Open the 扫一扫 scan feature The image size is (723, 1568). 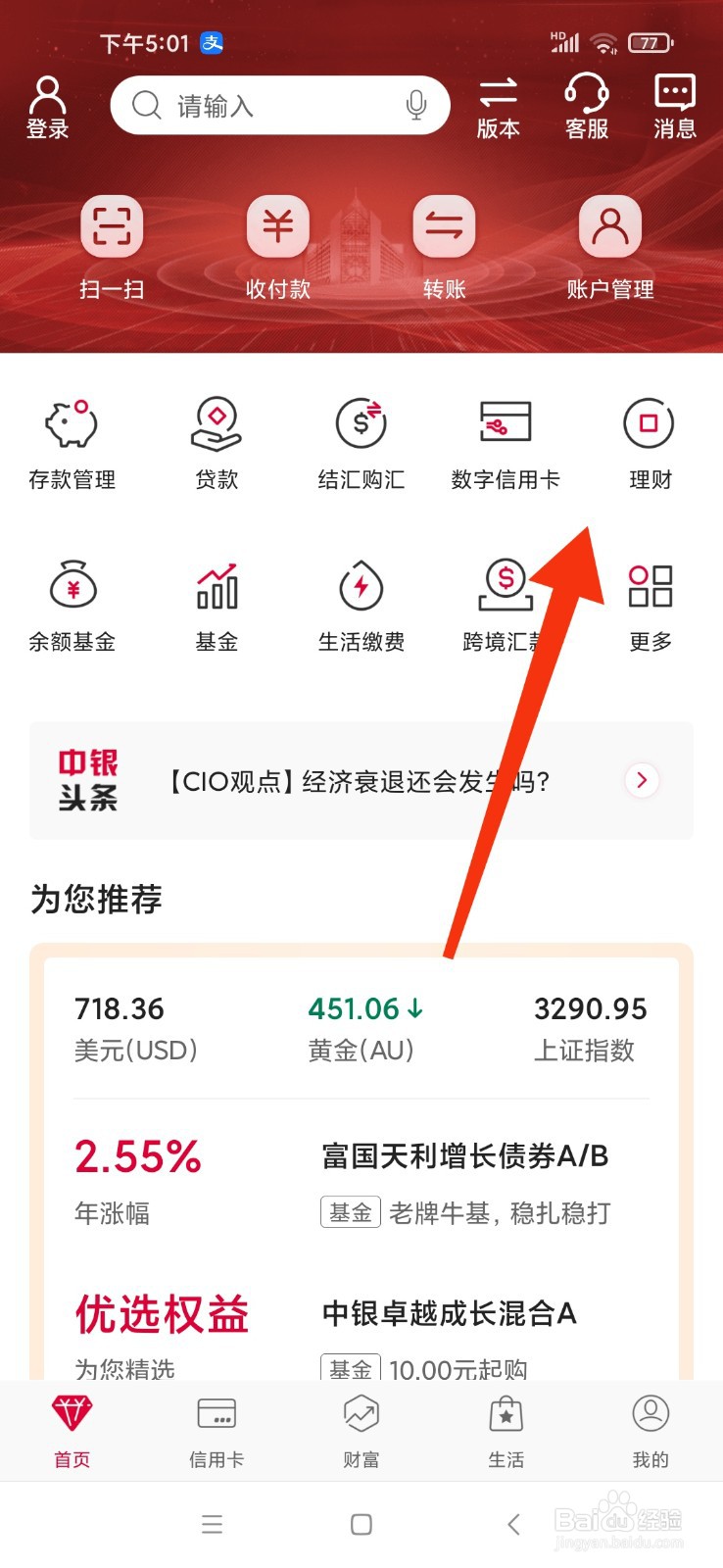point(112,247)
